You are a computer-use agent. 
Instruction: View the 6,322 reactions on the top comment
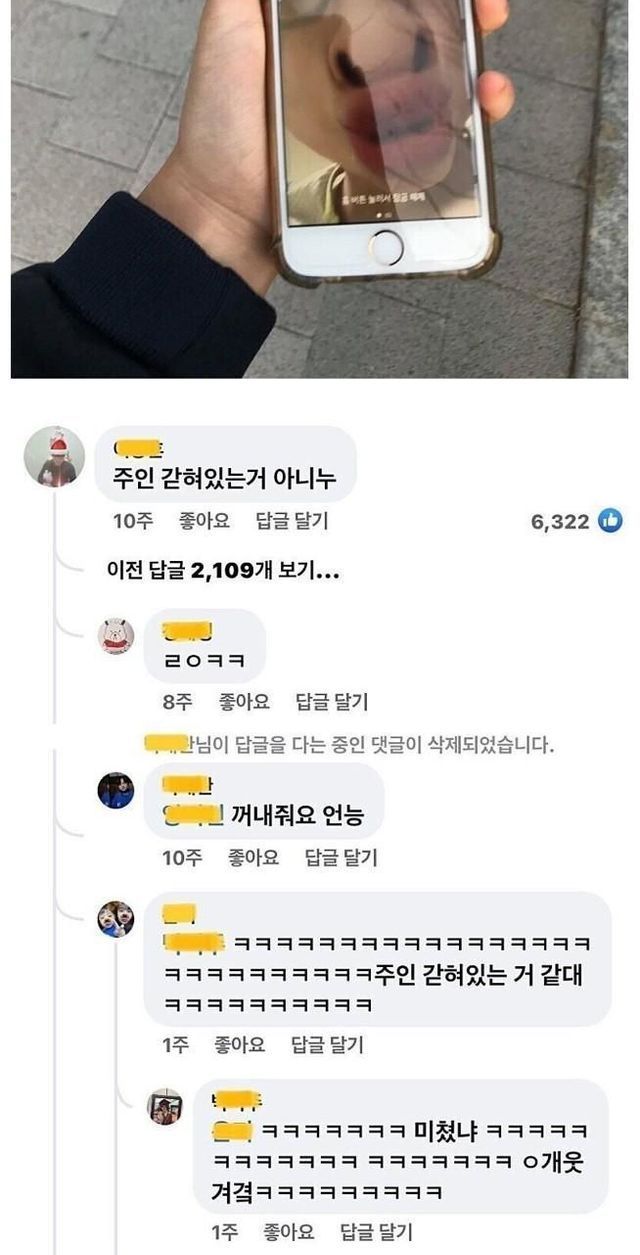click(x=577, y=521)
